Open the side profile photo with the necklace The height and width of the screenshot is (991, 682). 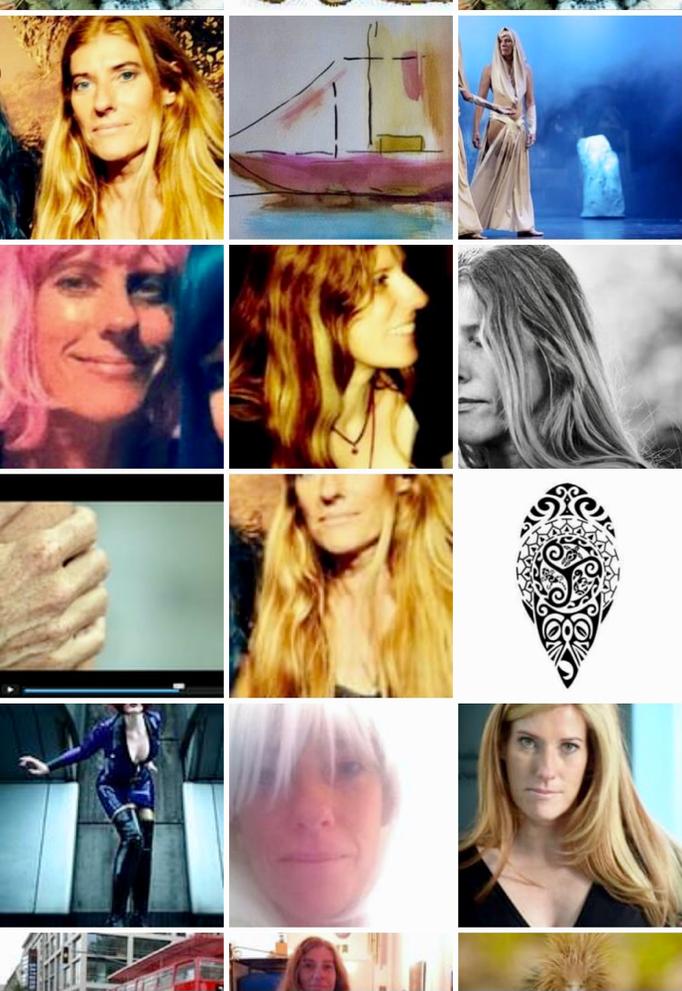(340, 356)
